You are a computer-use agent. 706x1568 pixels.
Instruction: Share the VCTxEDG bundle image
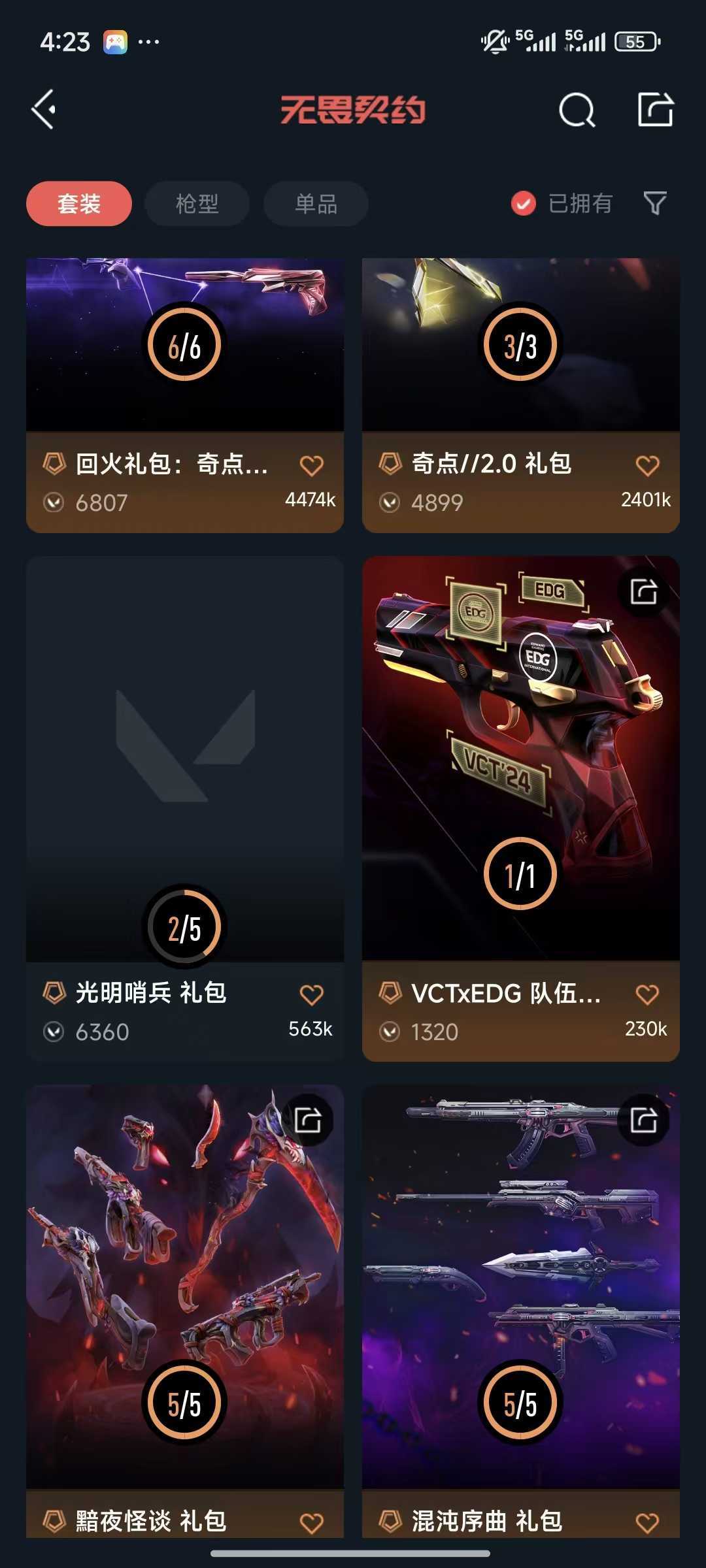click(x=644, y=592)
